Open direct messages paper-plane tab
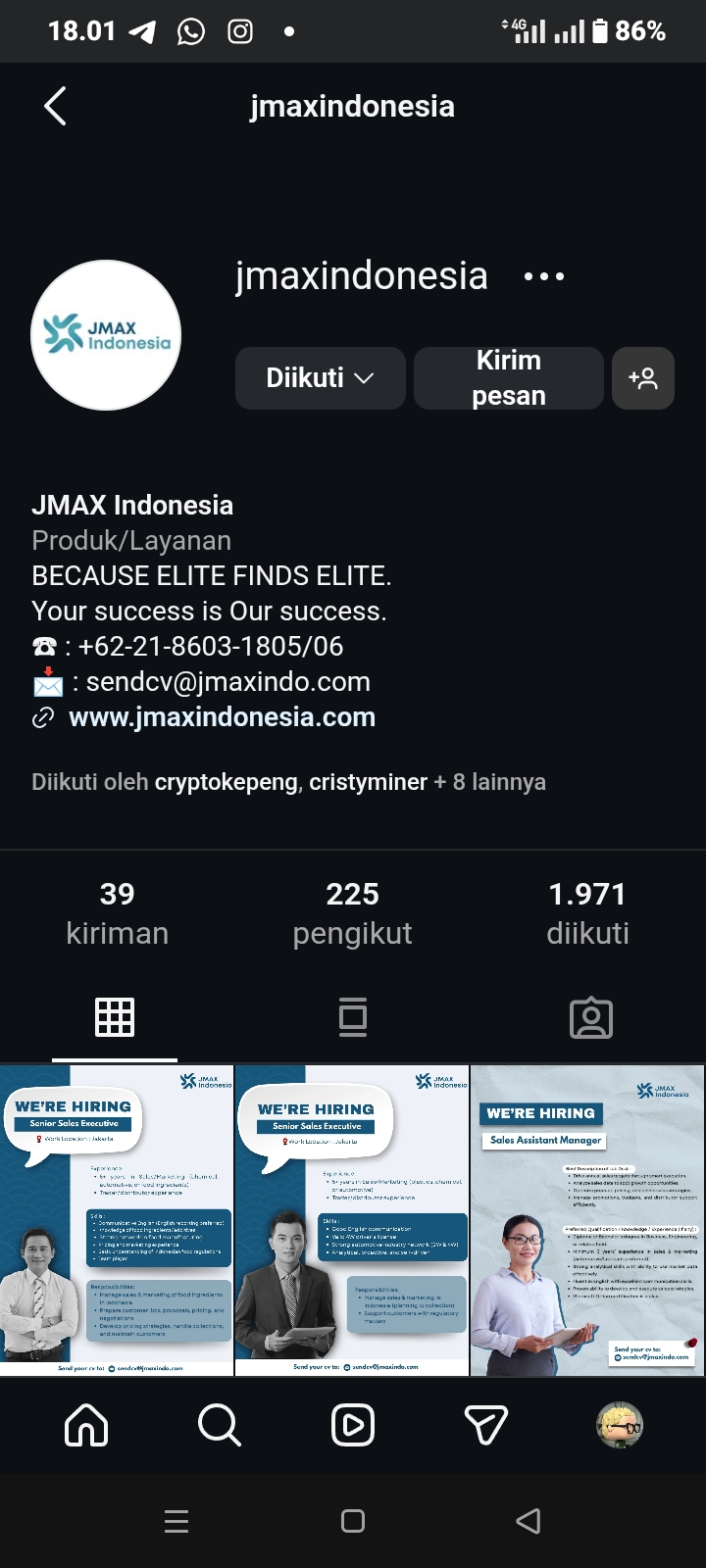This screenshot has width=706, height=1568. 485,1425
